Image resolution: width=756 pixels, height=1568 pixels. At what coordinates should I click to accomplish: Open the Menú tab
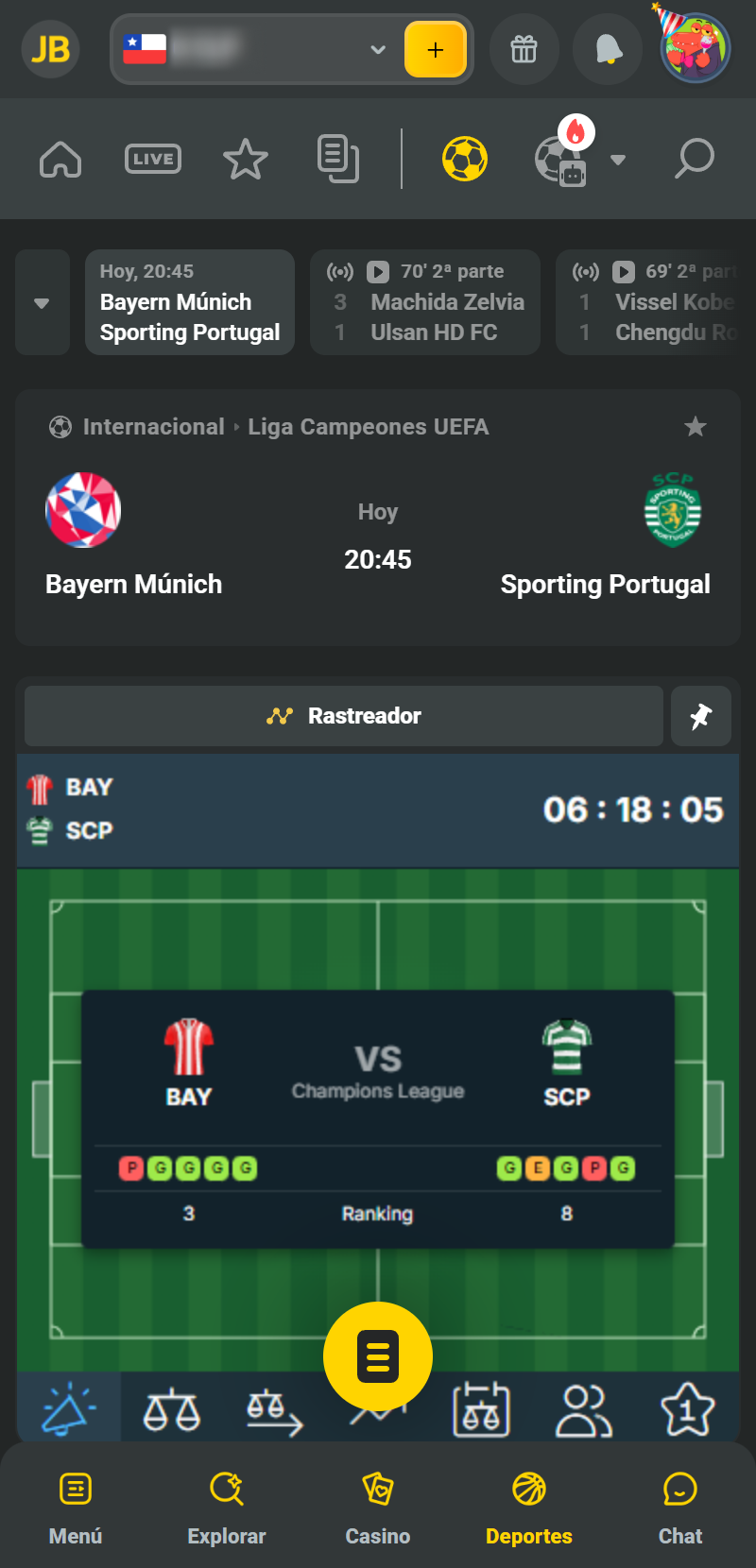pyautogui.click(x=76, y=1508)
